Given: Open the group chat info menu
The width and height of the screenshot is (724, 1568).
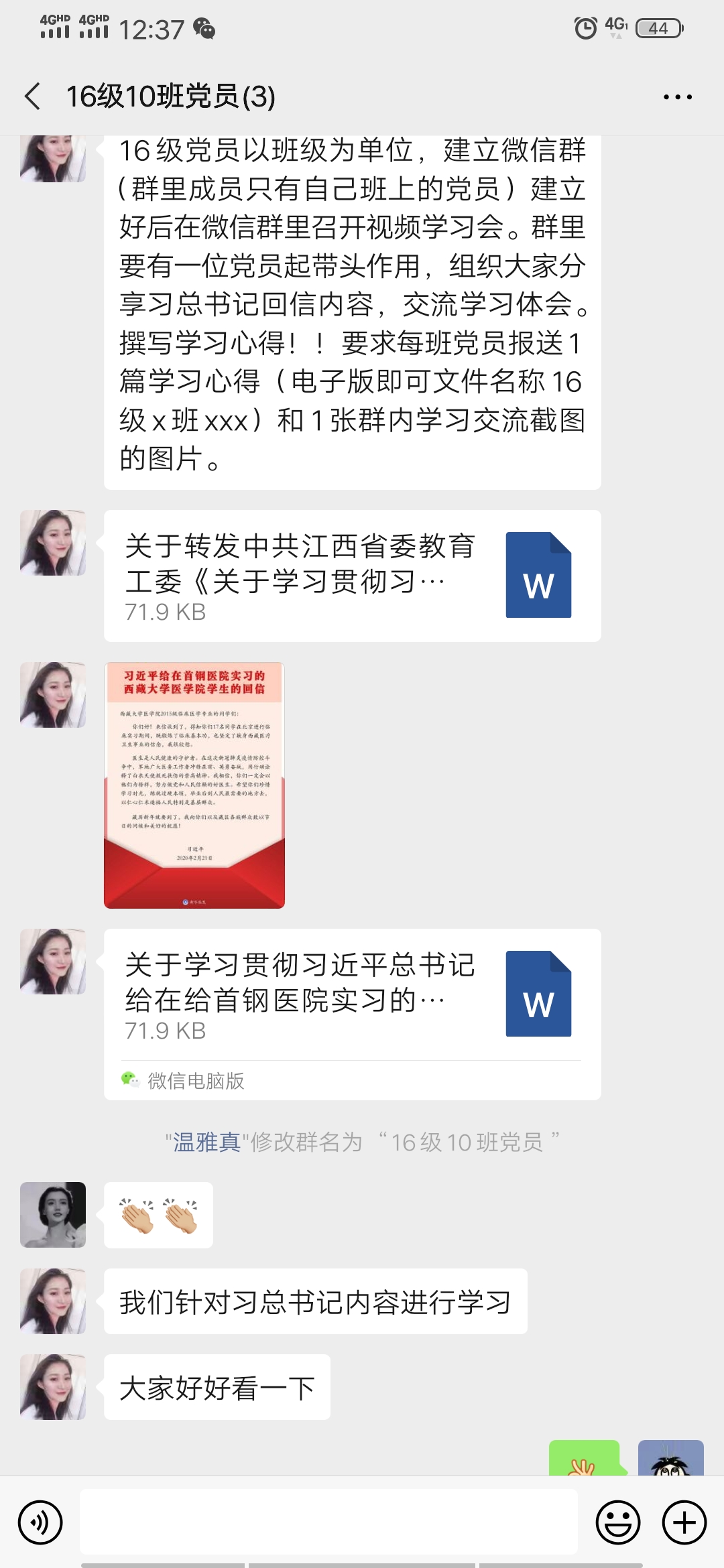Looking at the screenshot, I should click(677, 97).
